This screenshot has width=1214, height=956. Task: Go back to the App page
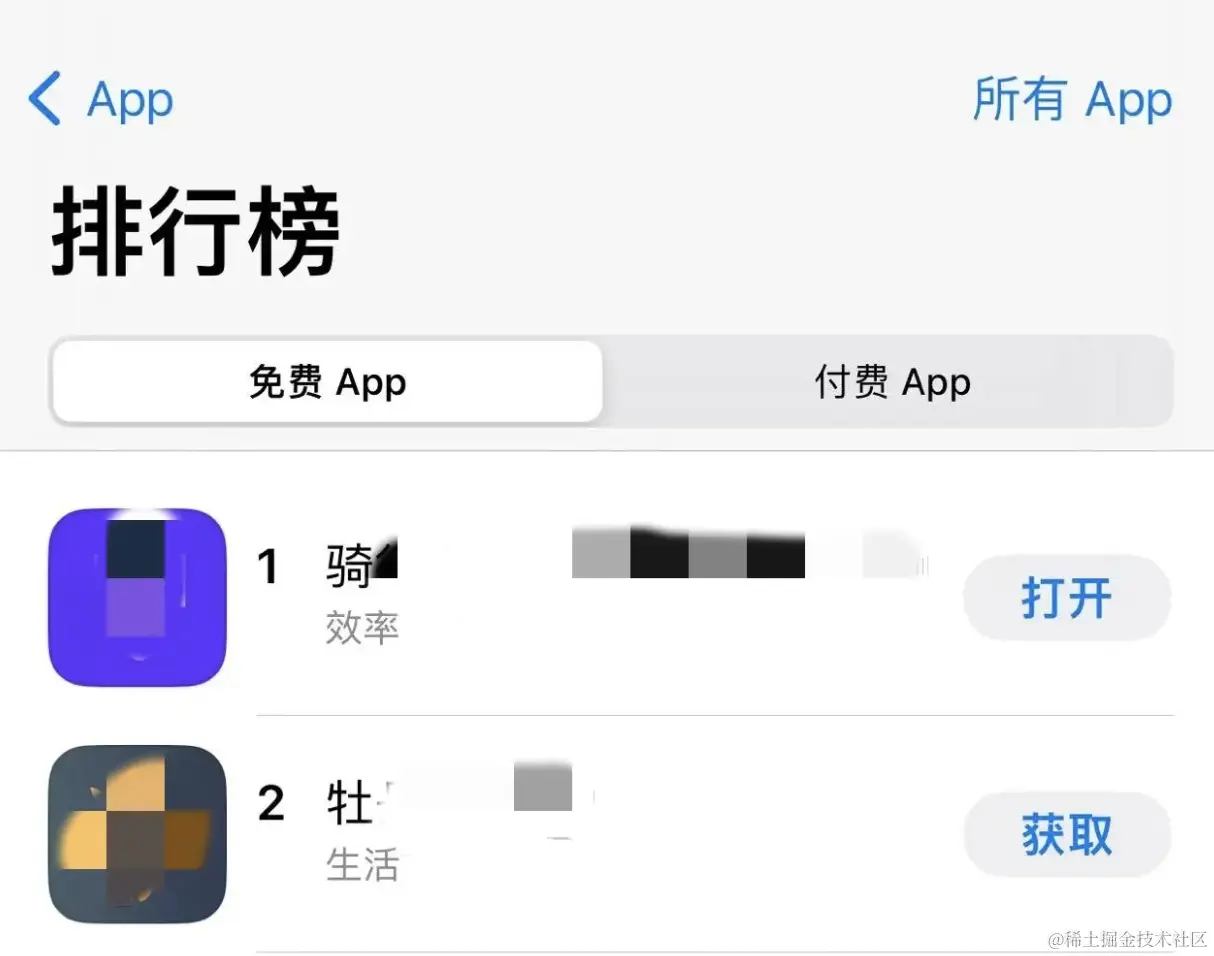(100, 100)
